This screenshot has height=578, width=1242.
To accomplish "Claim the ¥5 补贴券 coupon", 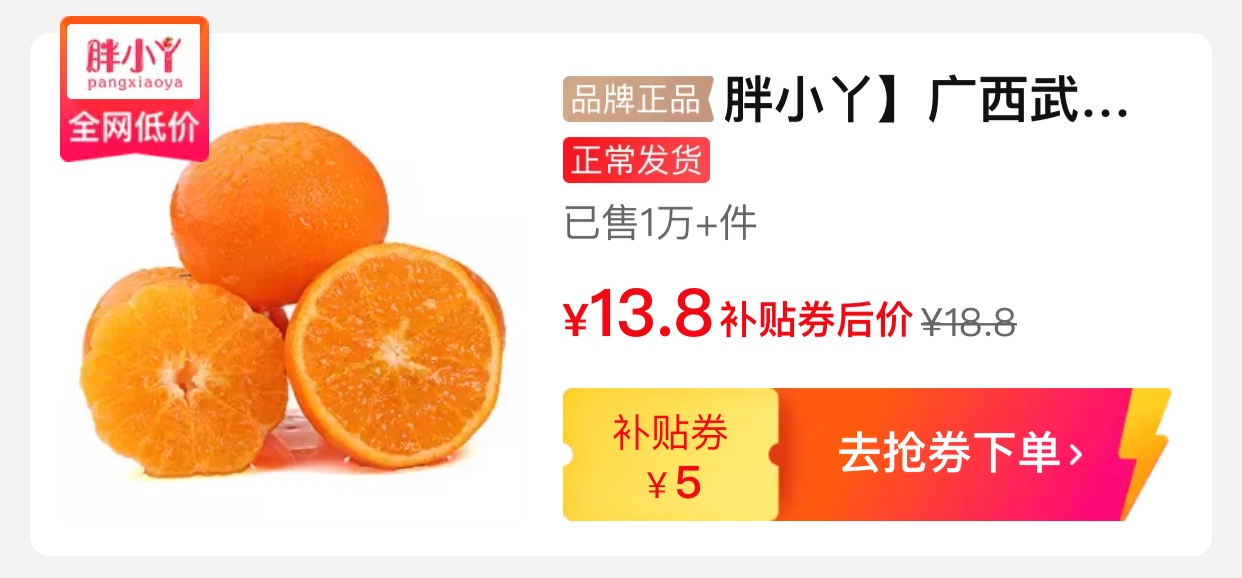I will point(671,456).
